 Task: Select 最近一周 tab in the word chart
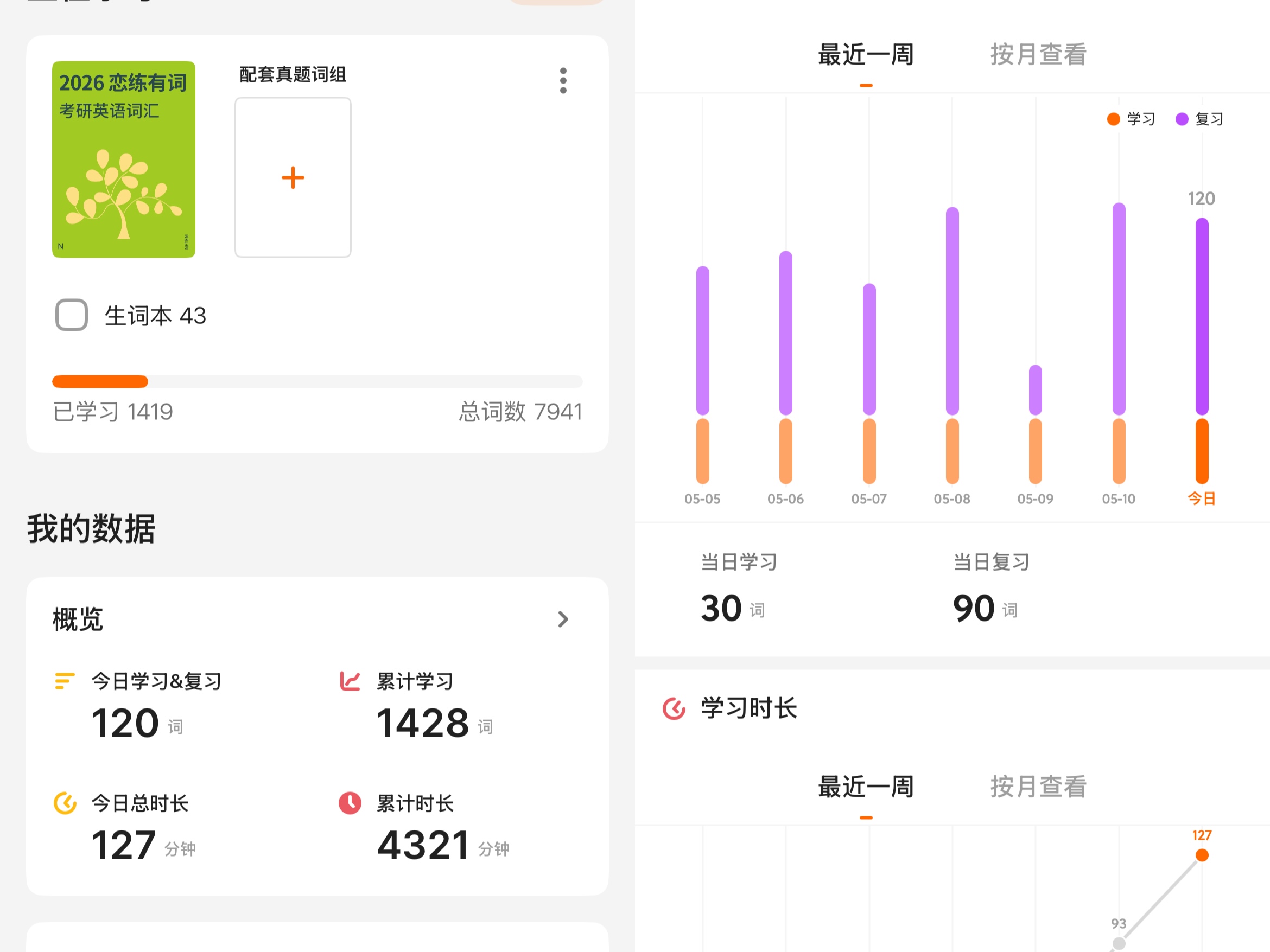[866, 54]
